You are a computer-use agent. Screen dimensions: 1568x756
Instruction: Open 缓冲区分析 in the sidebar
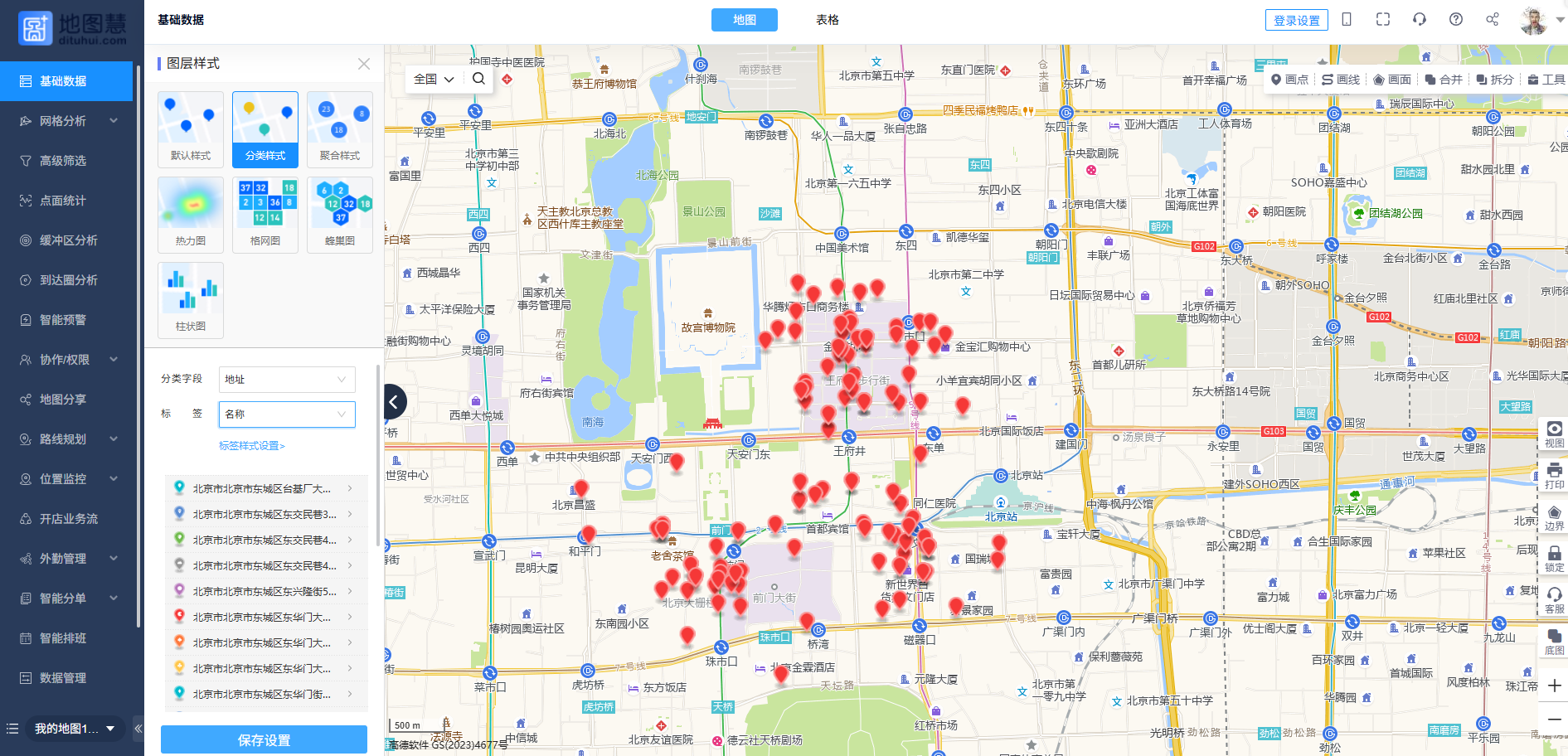tap(68, 240)
